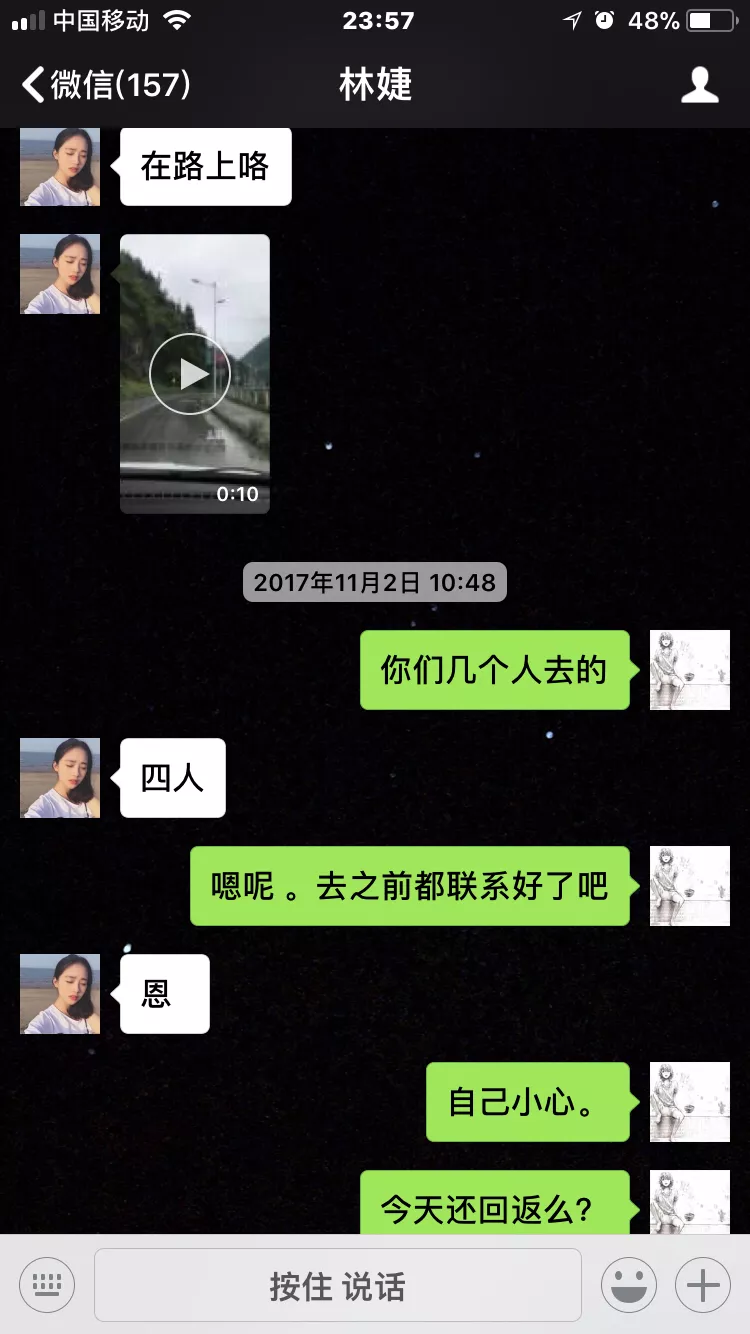
Task: Open the plus attachments menu
Action: [x=703, y=1285]
